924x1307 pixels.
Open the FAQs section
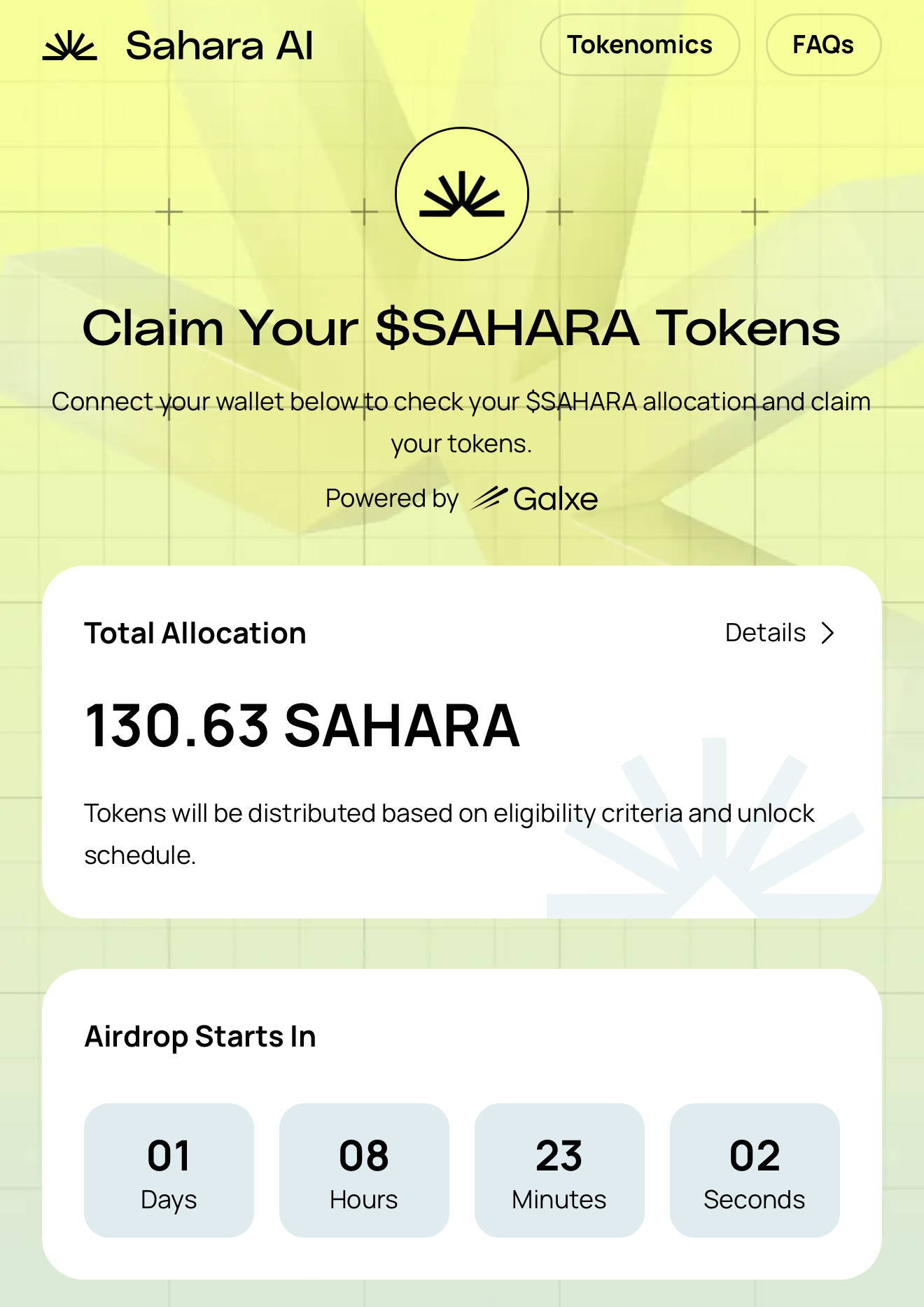pyautogui.click(x=822, y=45)
